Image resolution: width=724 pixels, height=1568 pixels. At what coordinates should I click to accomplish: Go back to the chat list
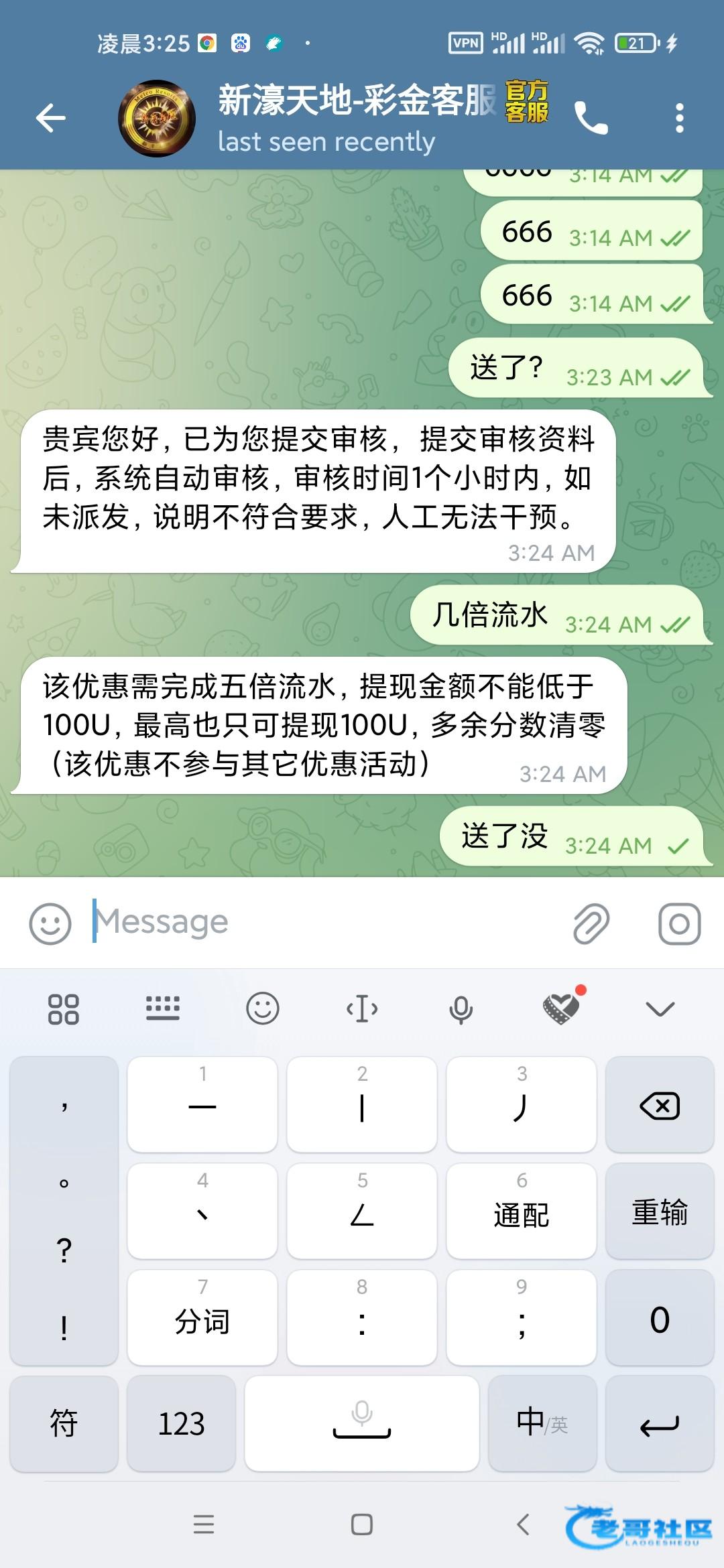coord(51,119)
